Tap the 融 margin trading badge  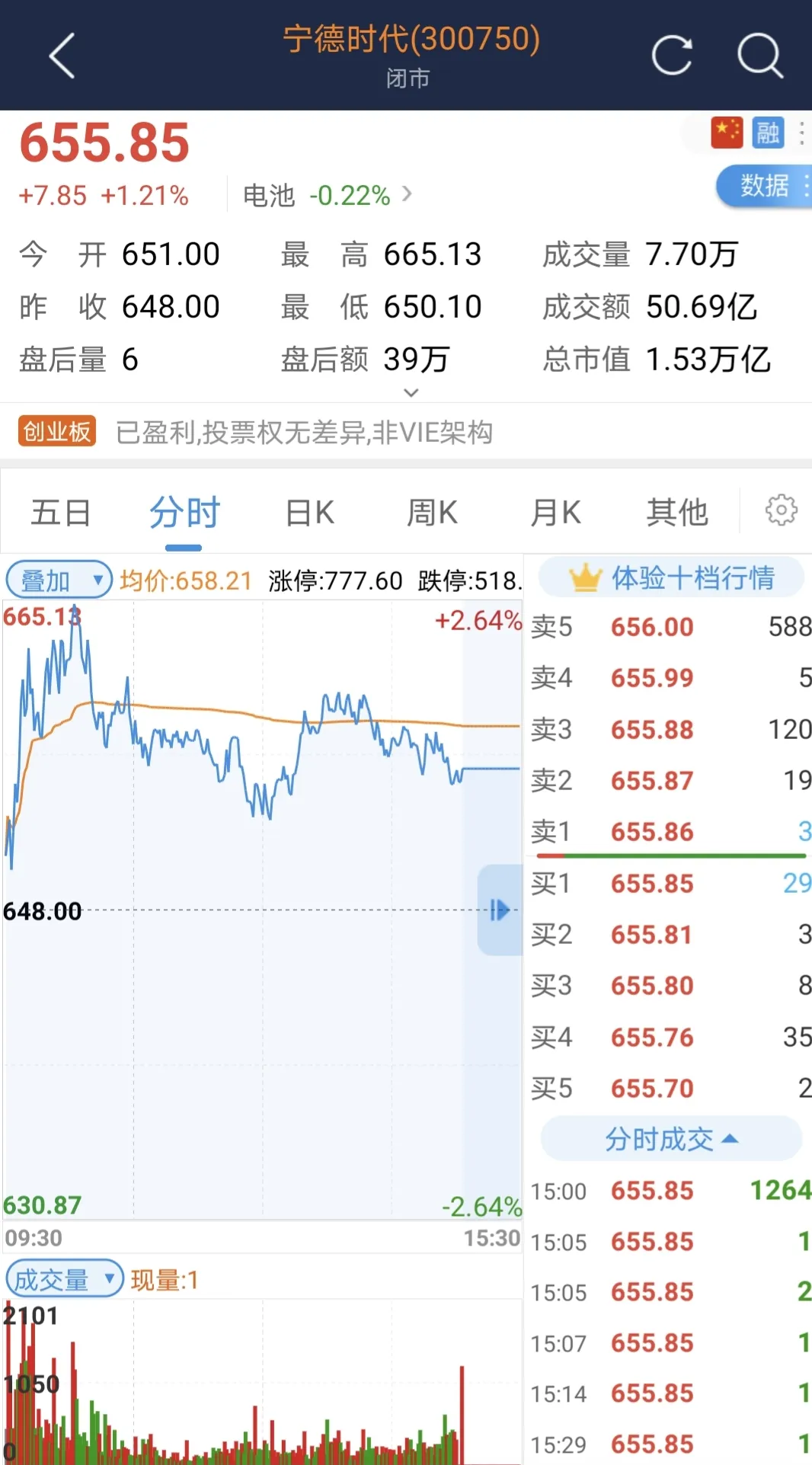[768, 133]
